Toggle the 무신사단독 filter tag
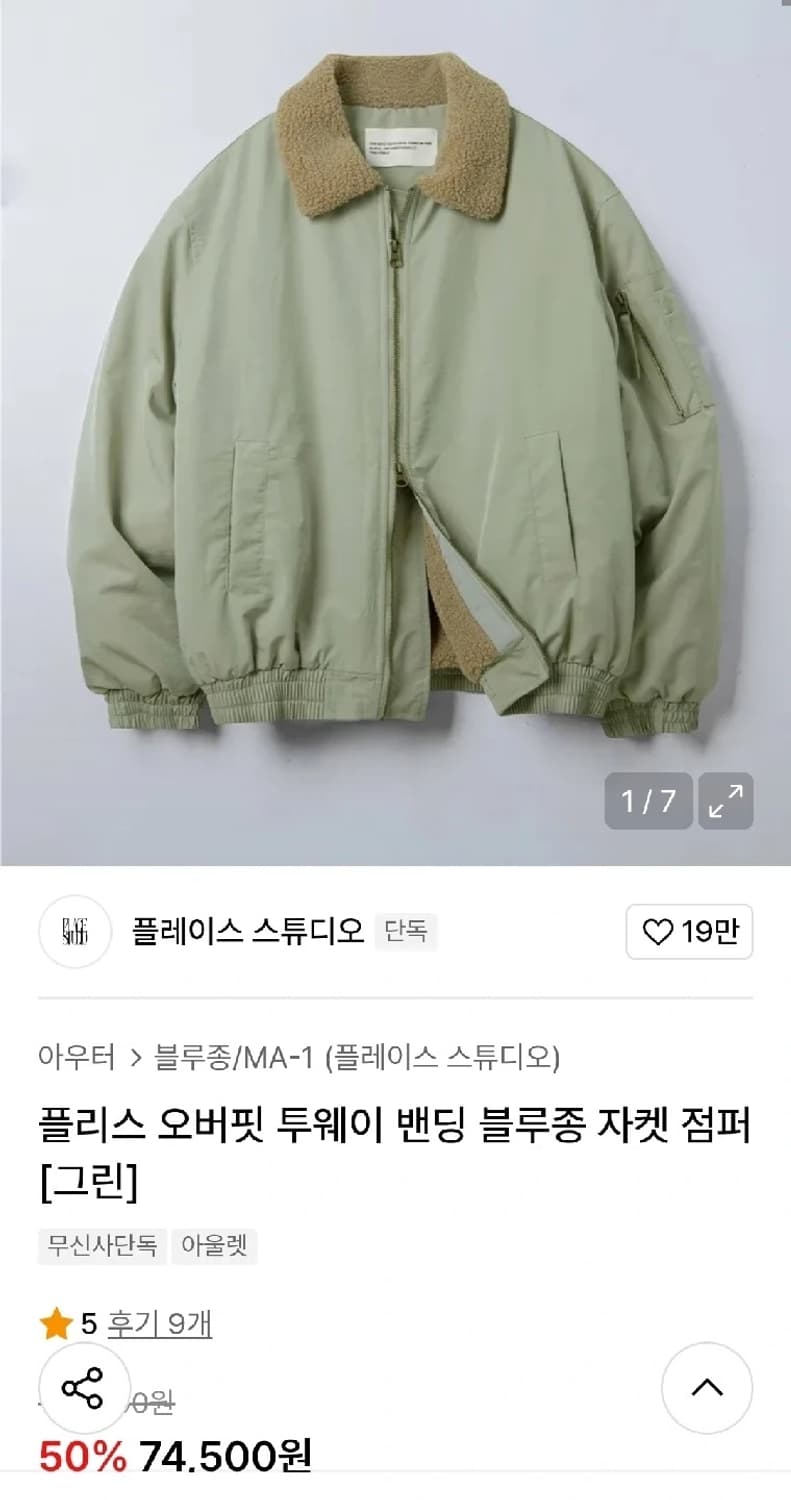Screen dimensions: 791x1500 [100, 1246]
